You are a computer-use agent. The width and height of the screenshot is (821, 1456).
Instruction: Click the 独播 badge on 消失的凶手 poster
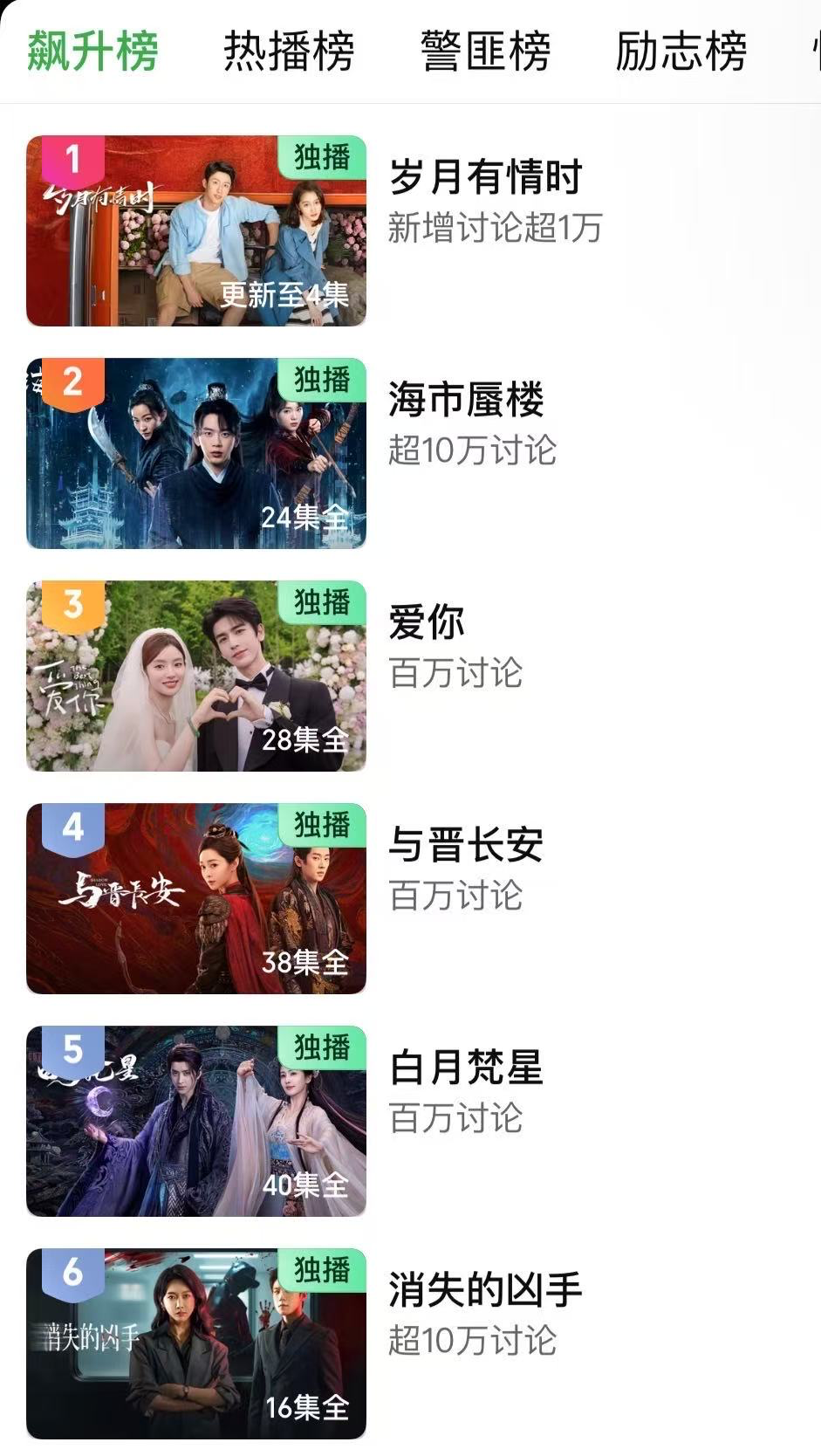325,1273
